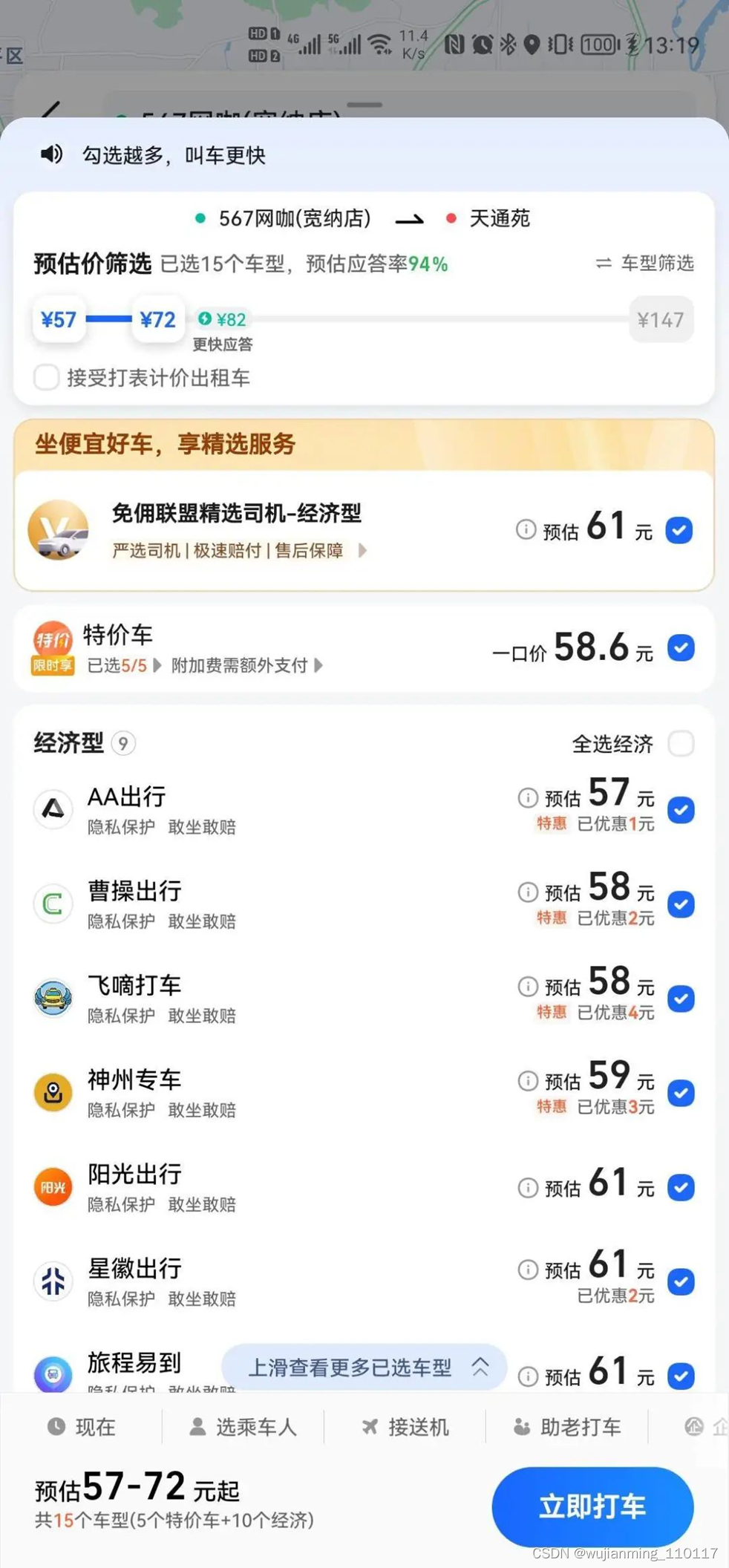Open 严选司机 service guarantee details
The width and height of the screenshot is (729, 1568).
[x=238, y=550]
